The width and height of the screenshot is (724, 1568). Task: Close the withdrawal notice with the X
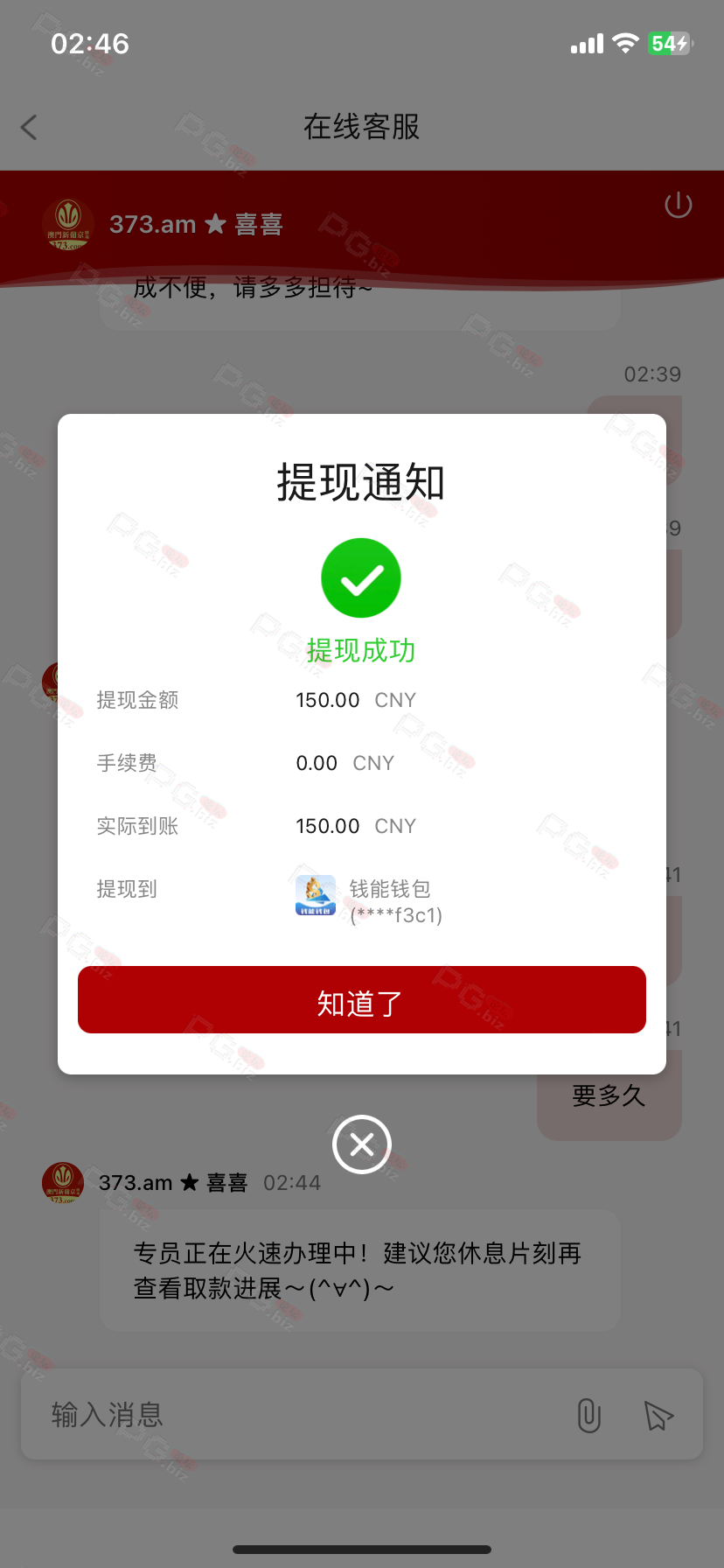[361, 1144]
